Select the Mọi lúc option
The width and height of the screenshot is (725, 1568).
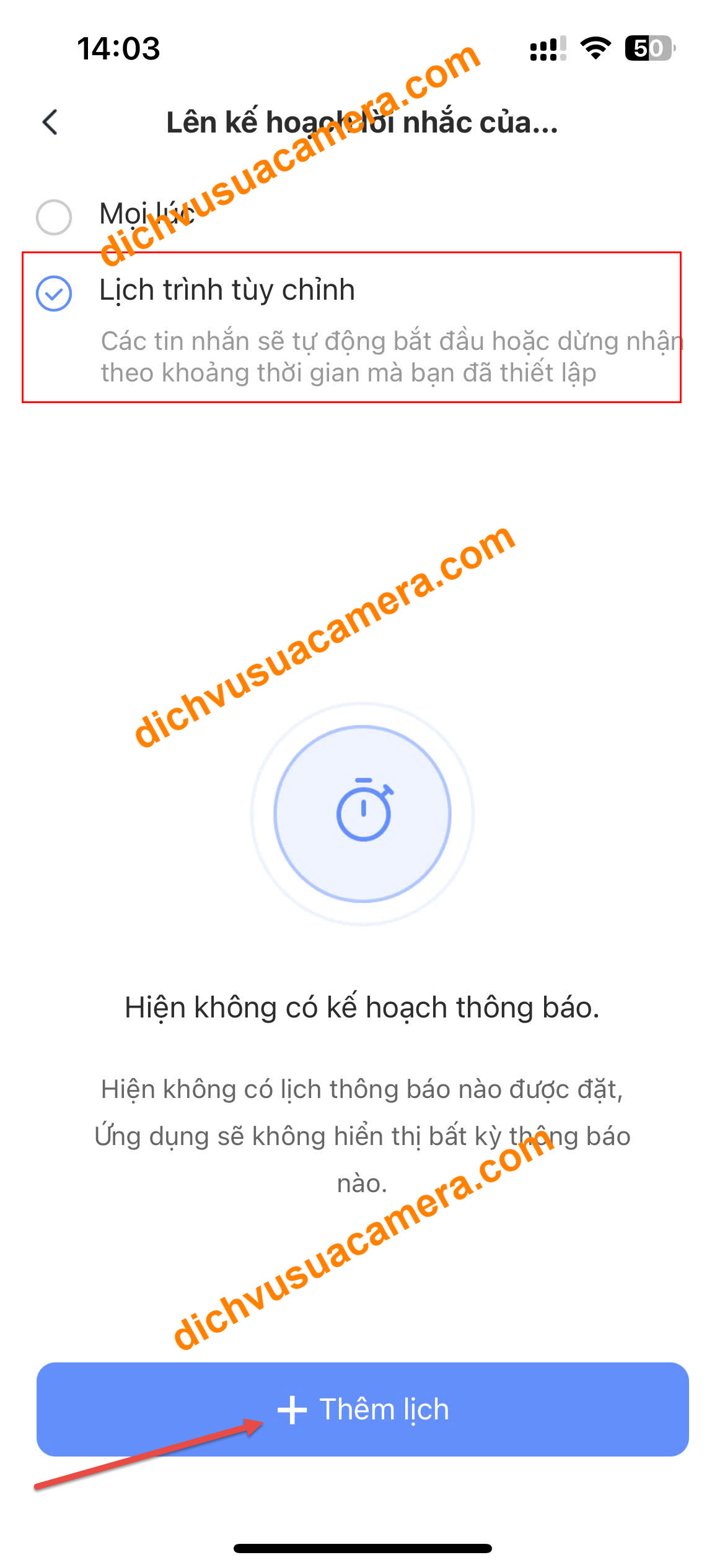pyautogui.click(x=55, y=217)
